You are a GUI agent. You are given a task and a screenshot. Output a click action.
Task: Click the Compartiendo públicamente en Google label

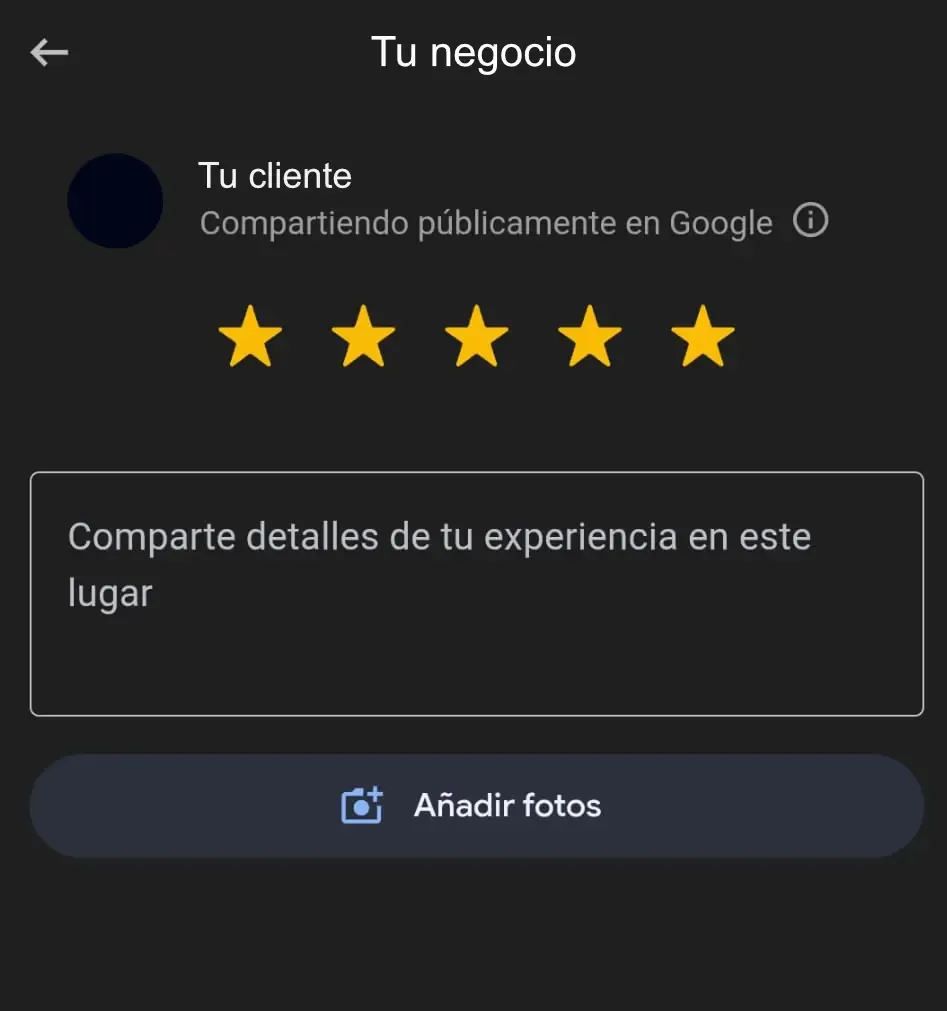pyautogui.click(x=484, y=222)
